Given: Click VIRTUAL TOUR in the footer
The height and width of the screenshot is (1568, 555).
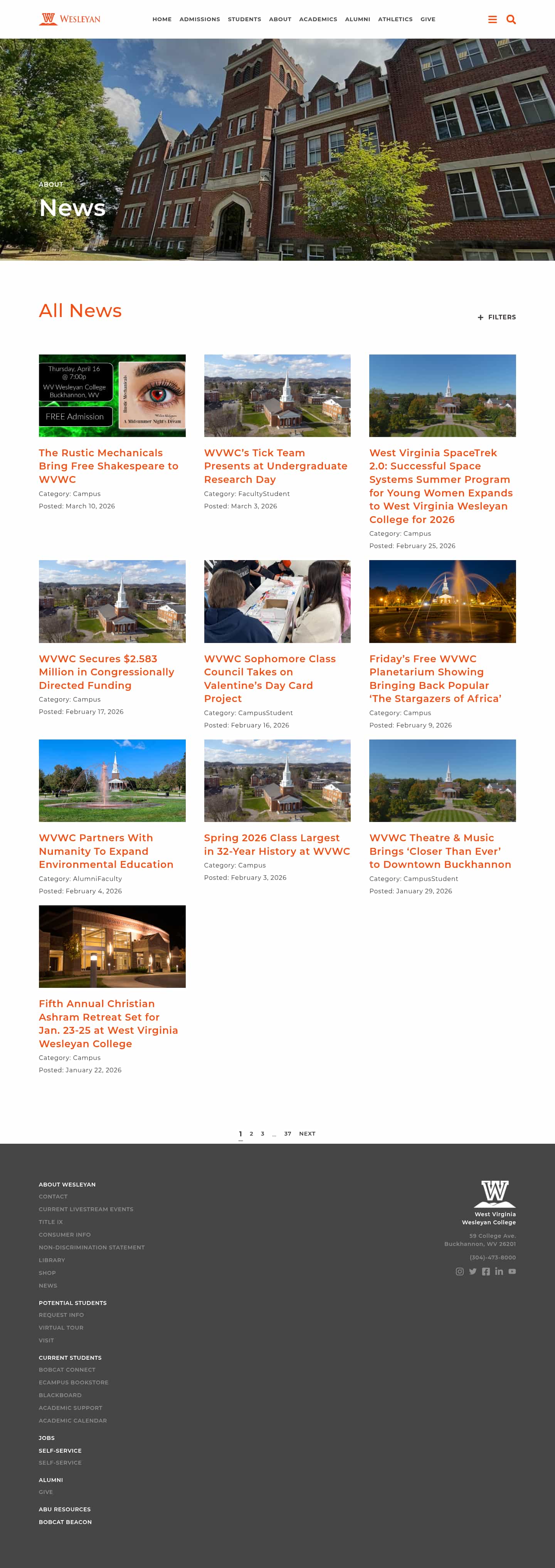Looking at the screenshot, I should pyautogui.click(x=61, y=1328).
